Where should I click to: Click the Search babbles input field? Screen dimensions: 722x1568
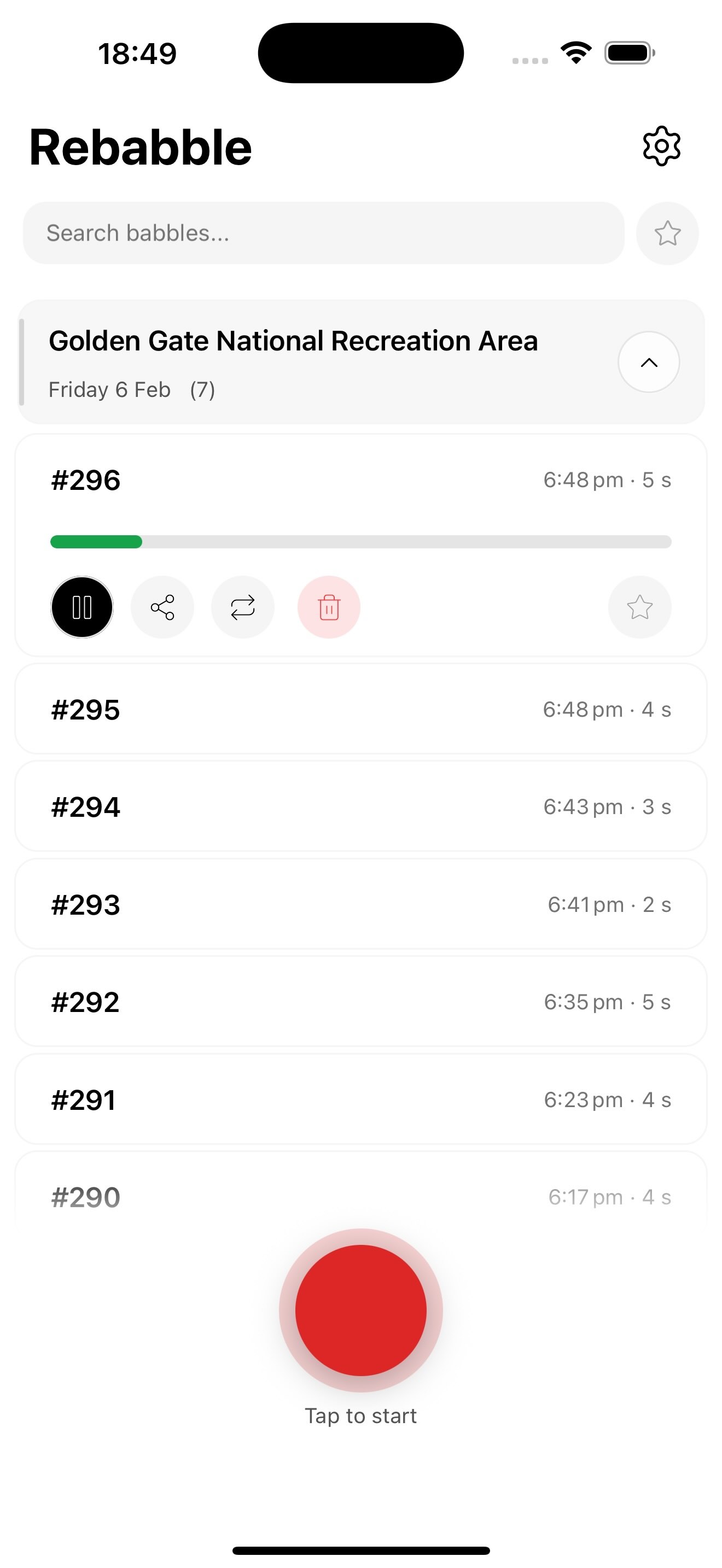click(323, 233)
